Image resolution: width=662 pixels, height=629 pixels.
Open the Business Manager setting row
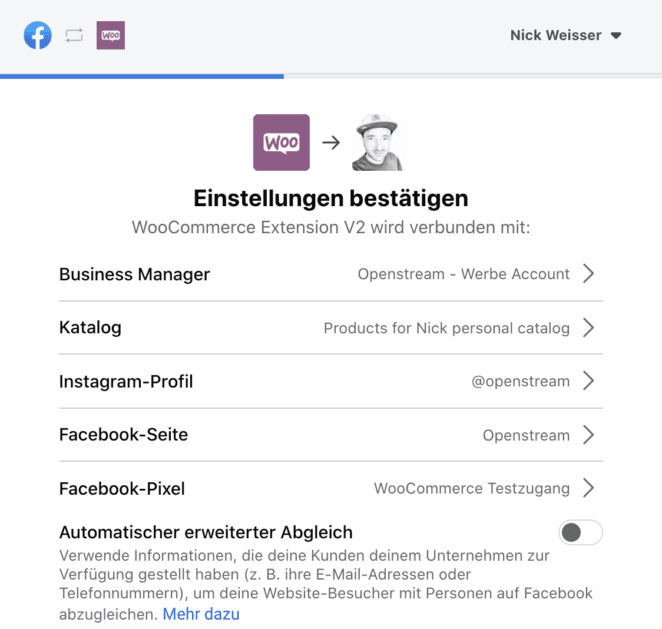(330, 274)
